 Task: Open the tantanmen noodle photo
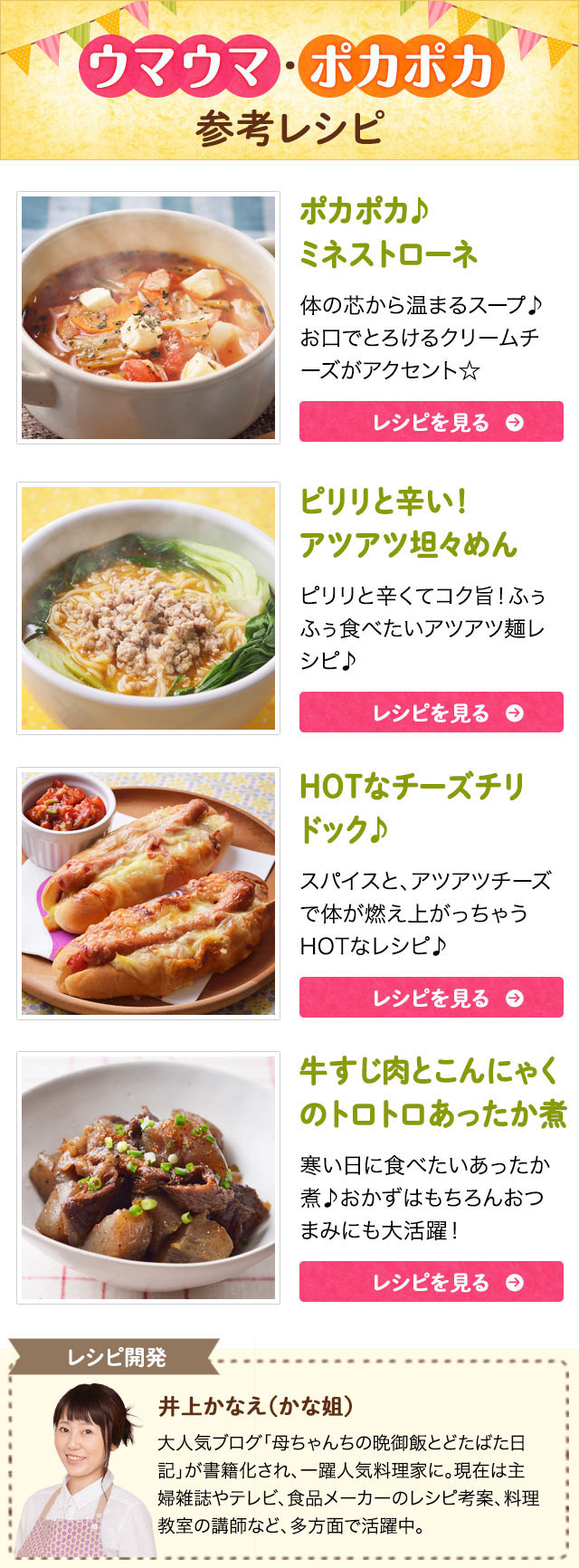[x=148, y=608]
